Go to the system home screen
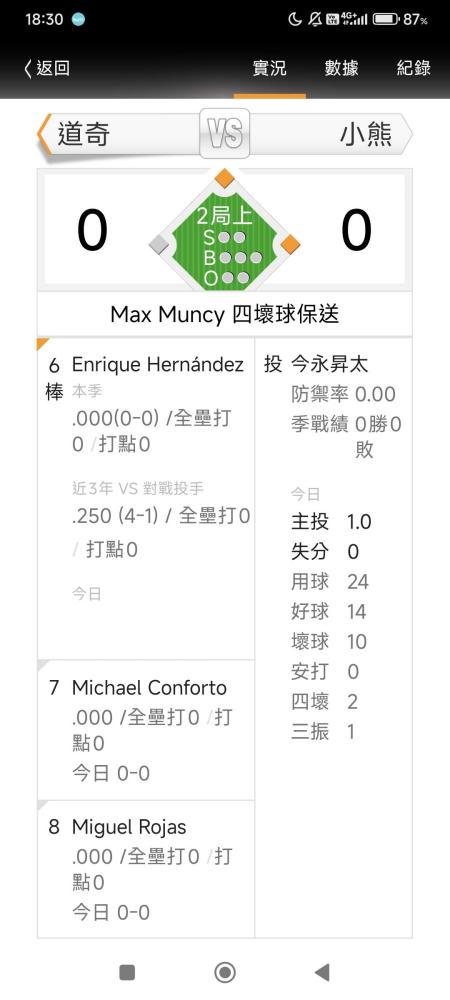Screen dimensions: 450x1000 (x=225, y=972)
